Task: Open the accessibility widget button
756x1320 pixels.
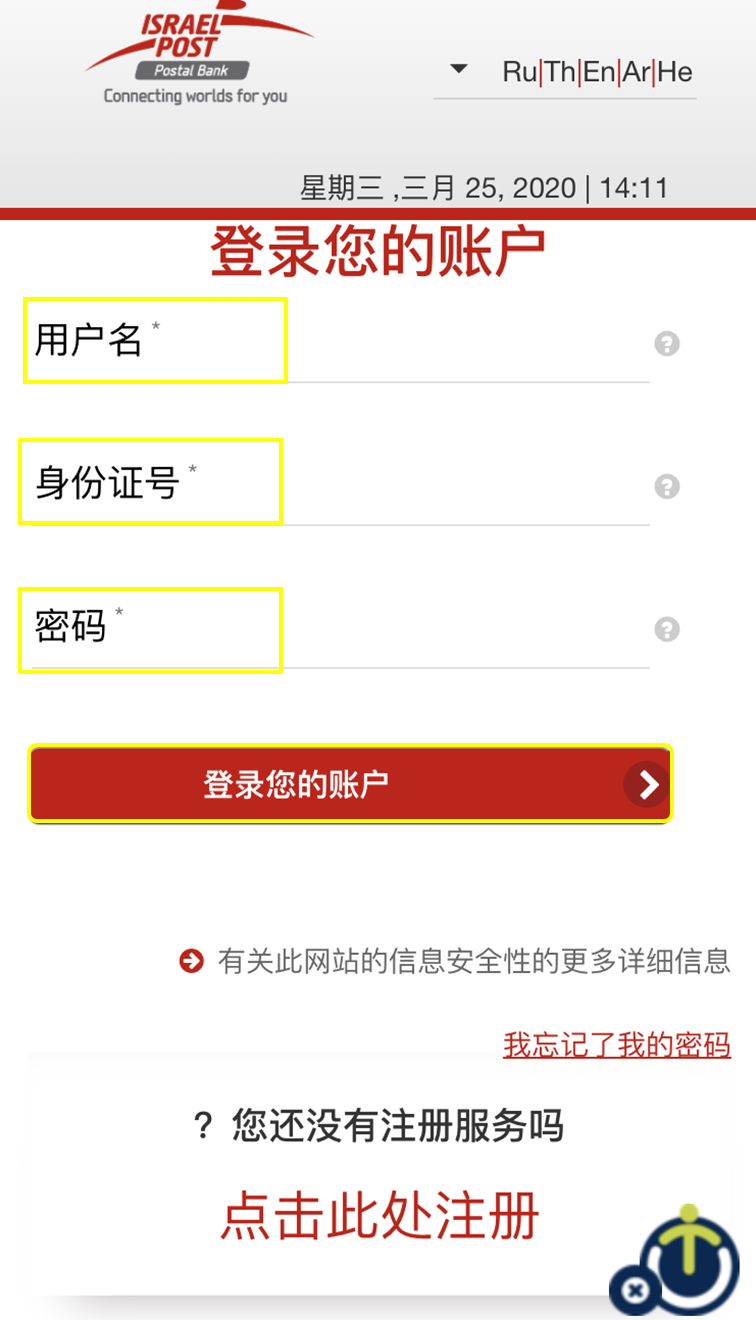Action: [692, 1260]
